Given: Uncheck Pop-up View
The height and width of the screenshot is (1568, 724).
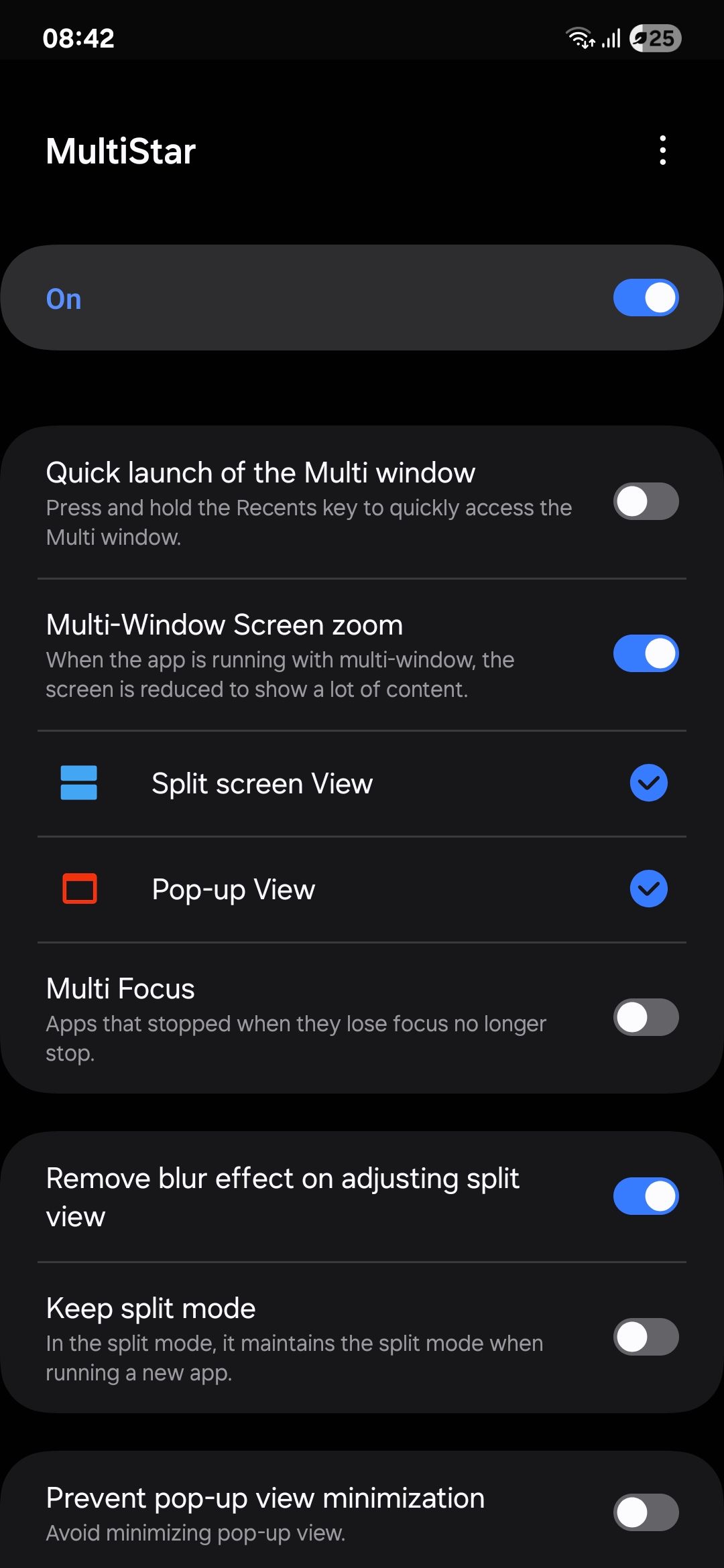Looking at the screenshot, I should pos(648,889).
